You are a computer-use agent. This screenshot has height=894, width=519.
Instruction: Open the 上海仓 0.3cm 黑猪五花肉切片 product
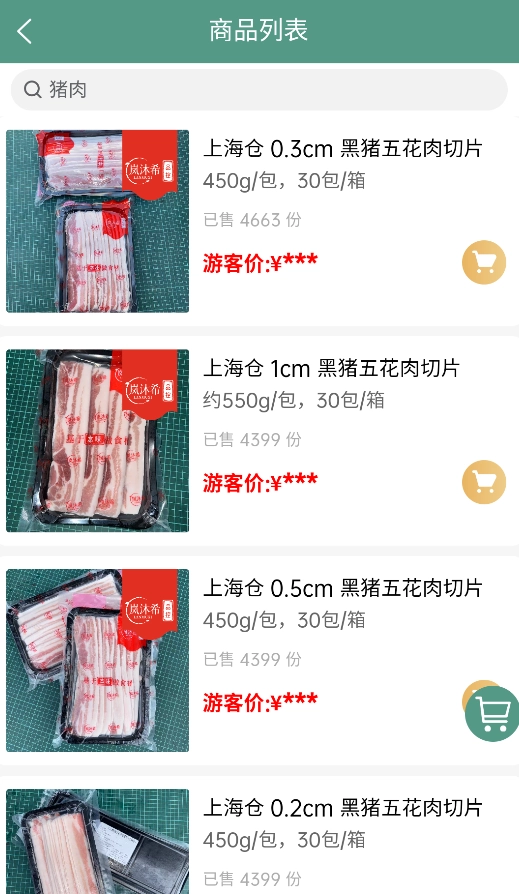tap(260, 221)
